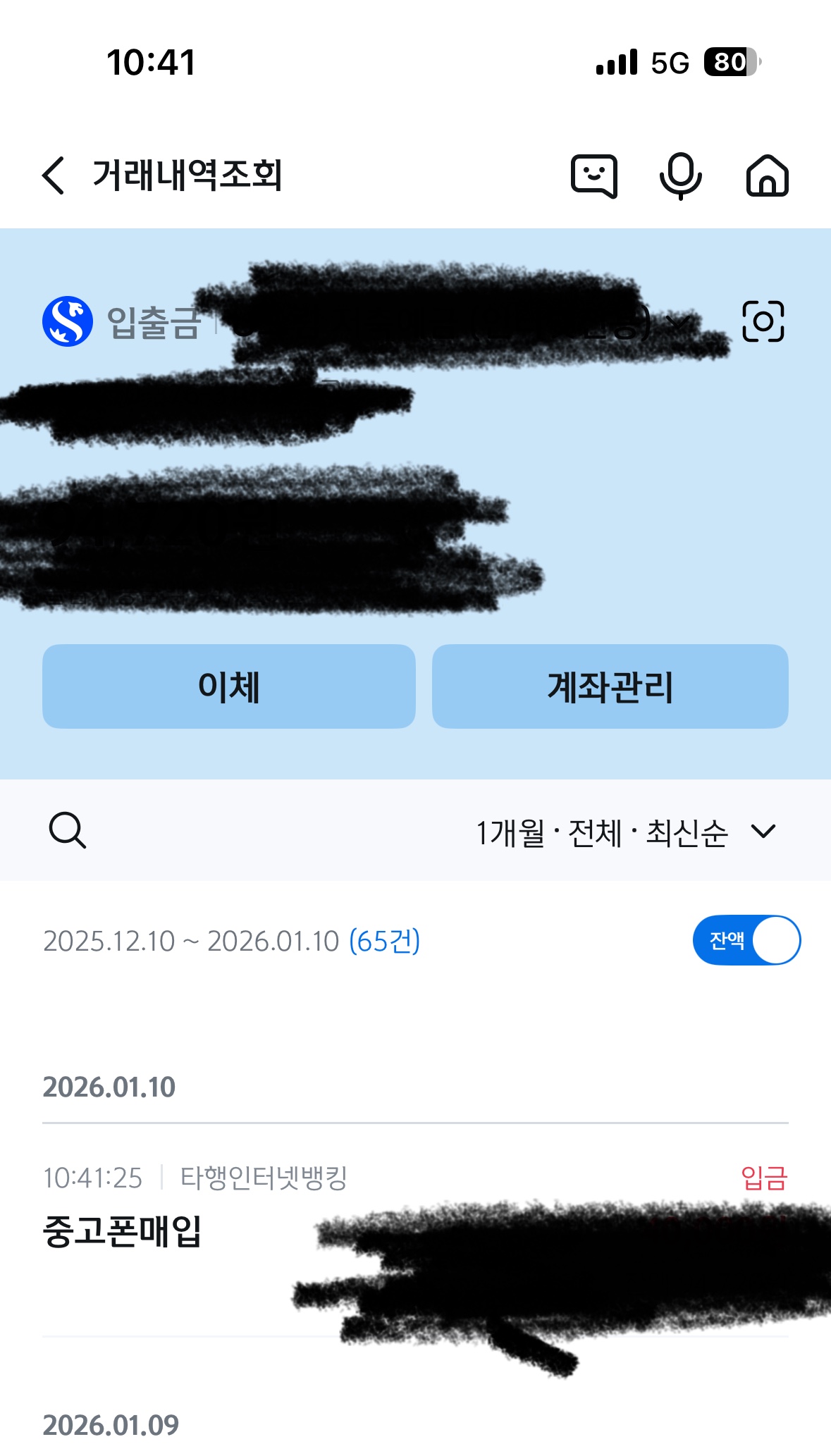Activate the voice microphone icon
This screenshot has height=1456, width=831.
coord(680,175)
